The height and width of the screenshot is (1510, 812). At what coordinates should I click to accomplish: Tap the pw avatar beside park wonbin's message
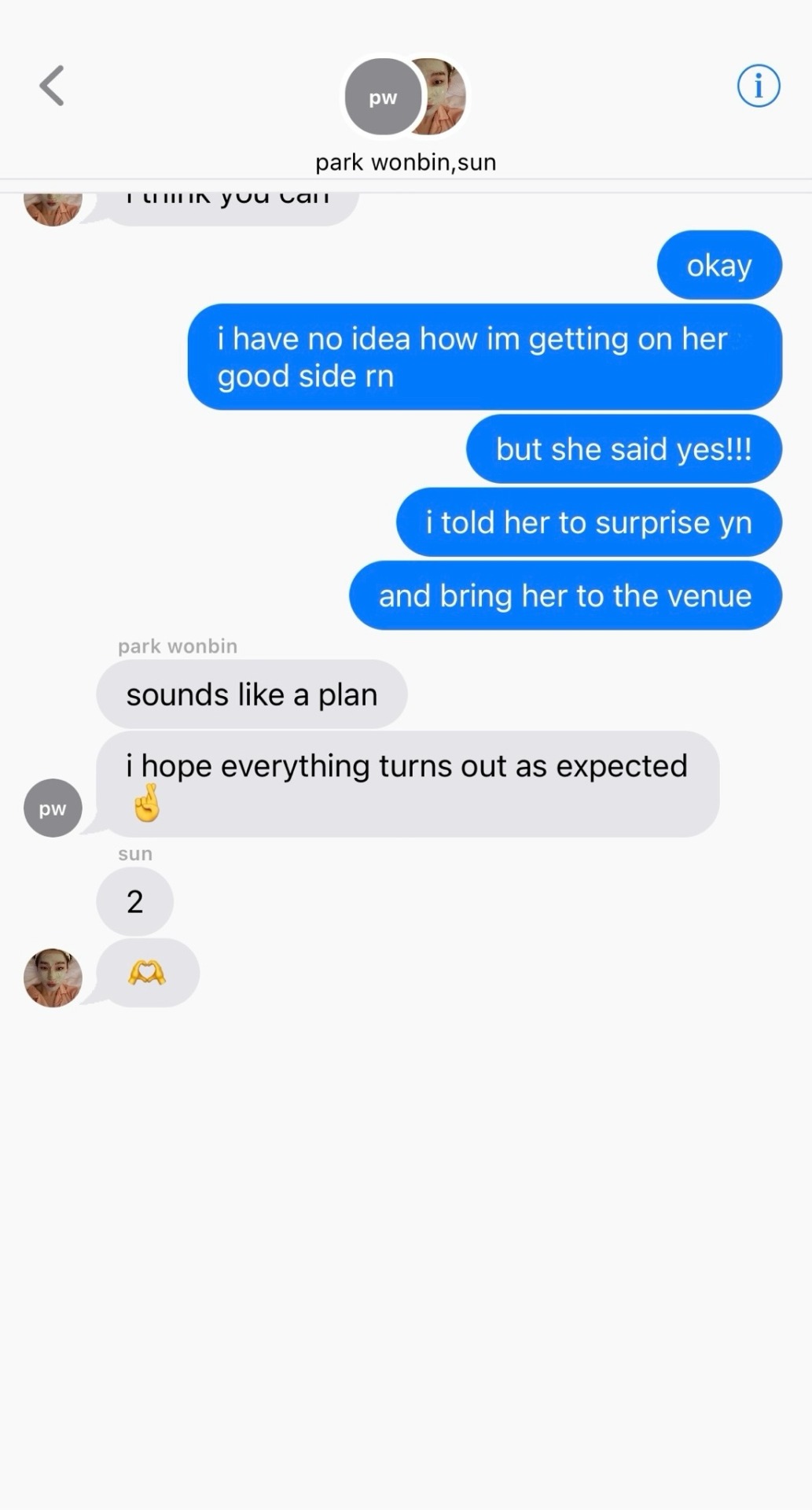point(53,808)
